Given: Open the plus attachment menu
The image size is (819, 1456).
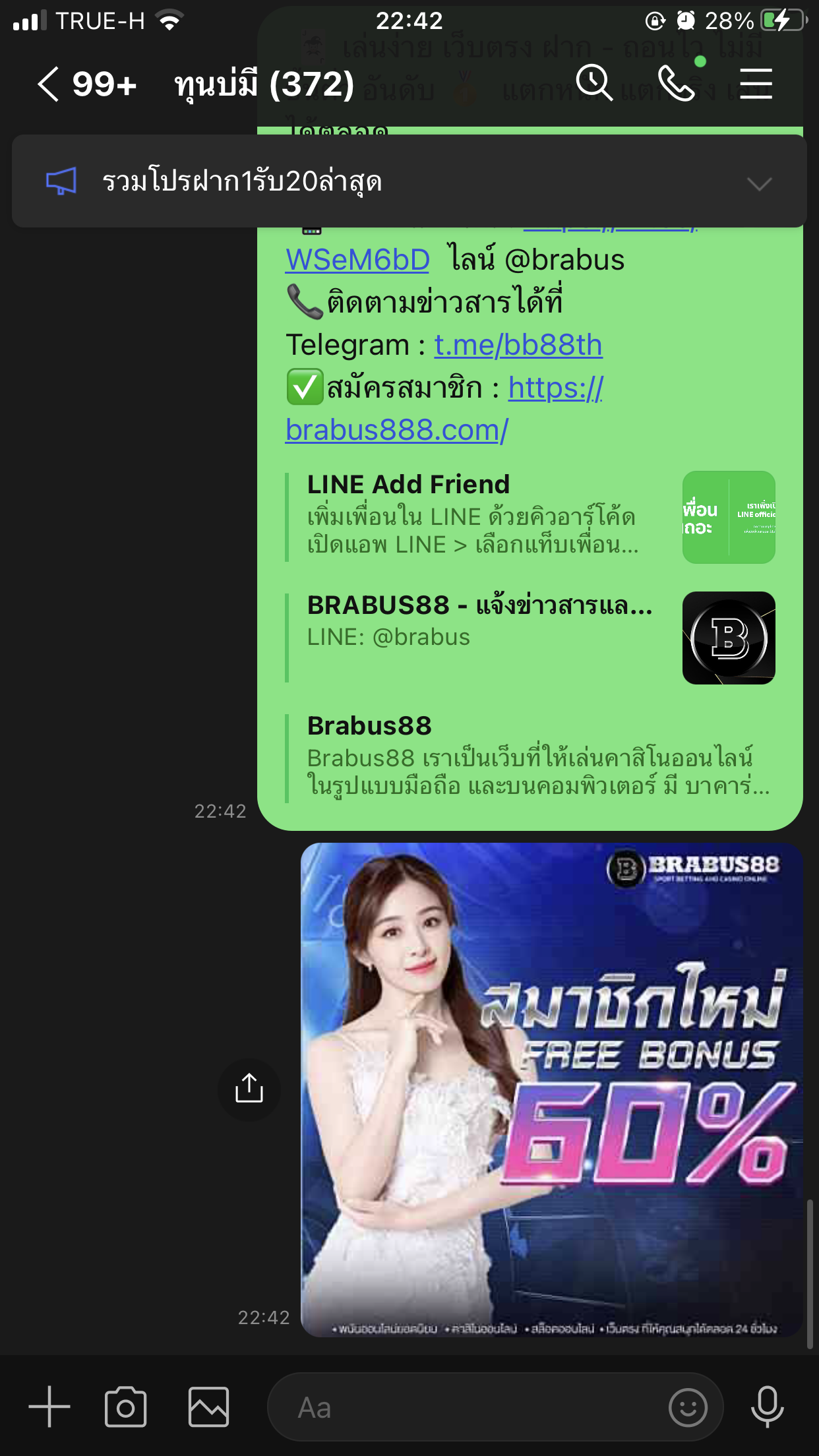Looking at the screenshot, I should [49, 1407].
